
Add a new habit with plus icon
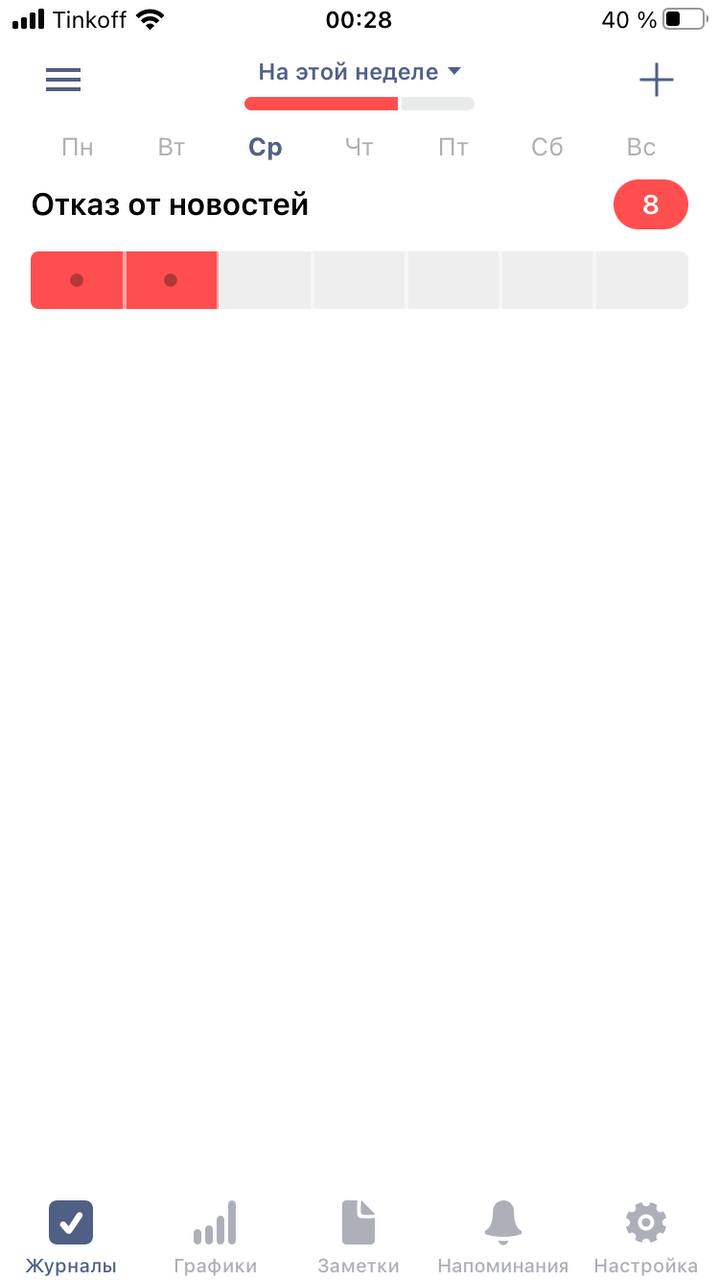(x=656, y=80)
